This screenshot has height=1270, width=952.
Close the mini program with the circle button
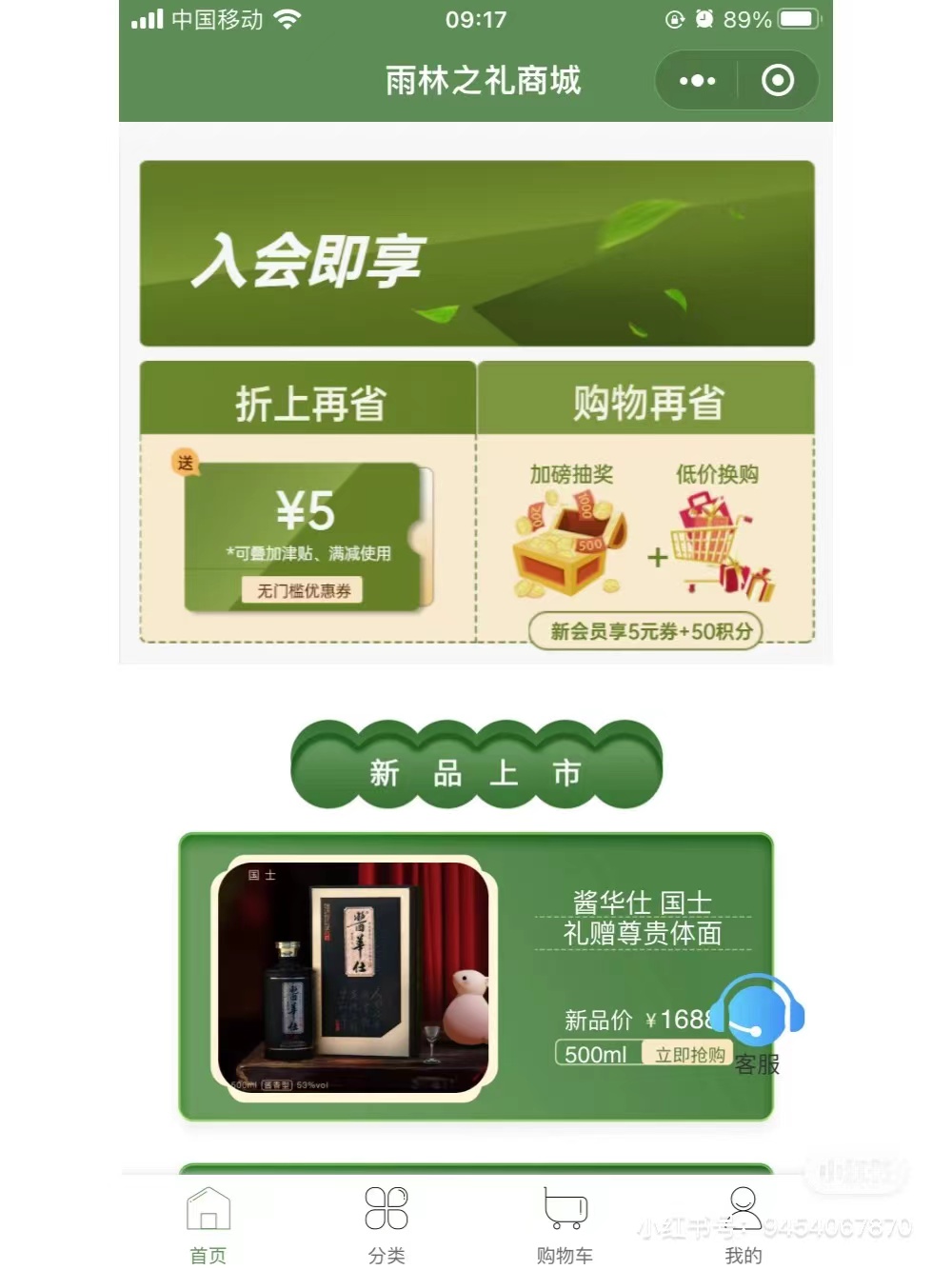pyautogui.click(x=777, y=81)
